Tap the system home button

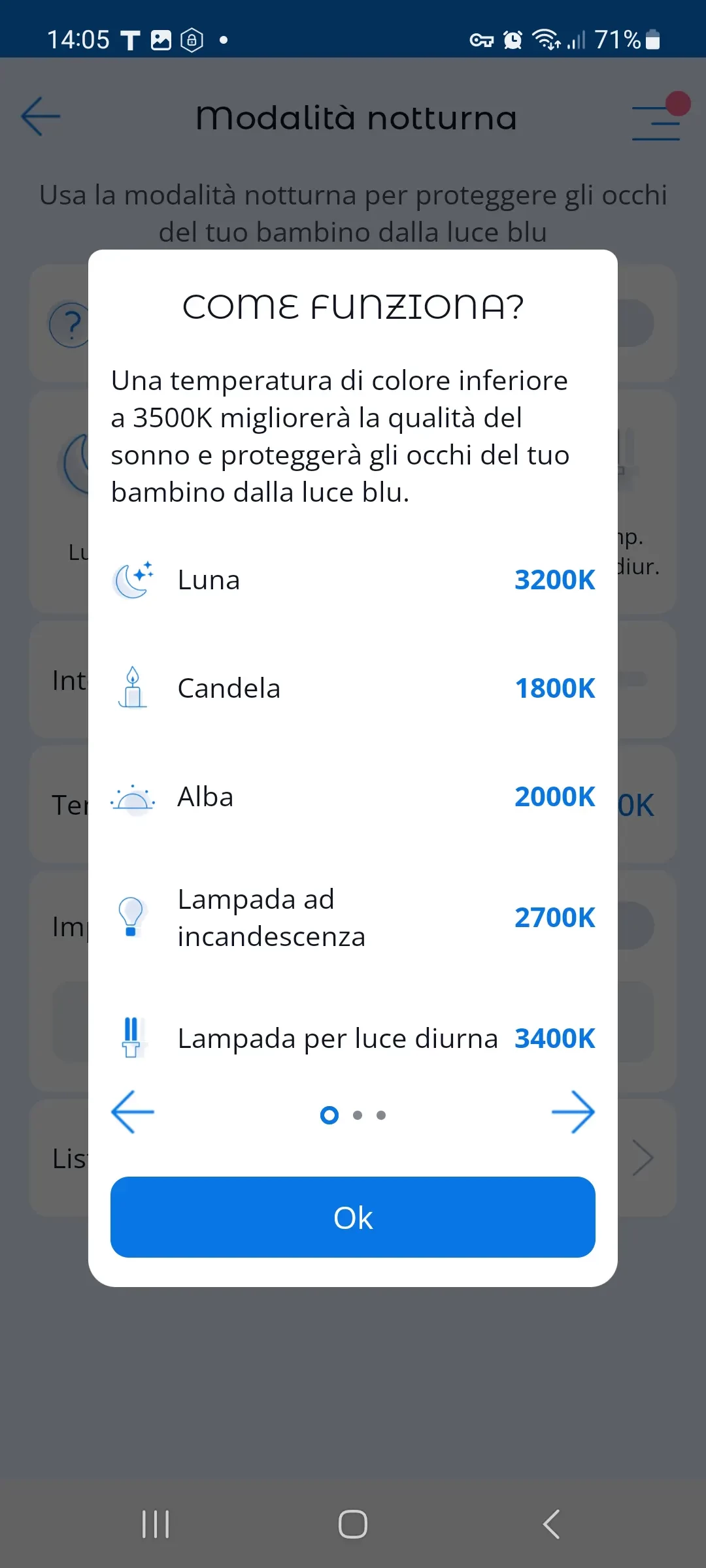tap(353, 1524)
